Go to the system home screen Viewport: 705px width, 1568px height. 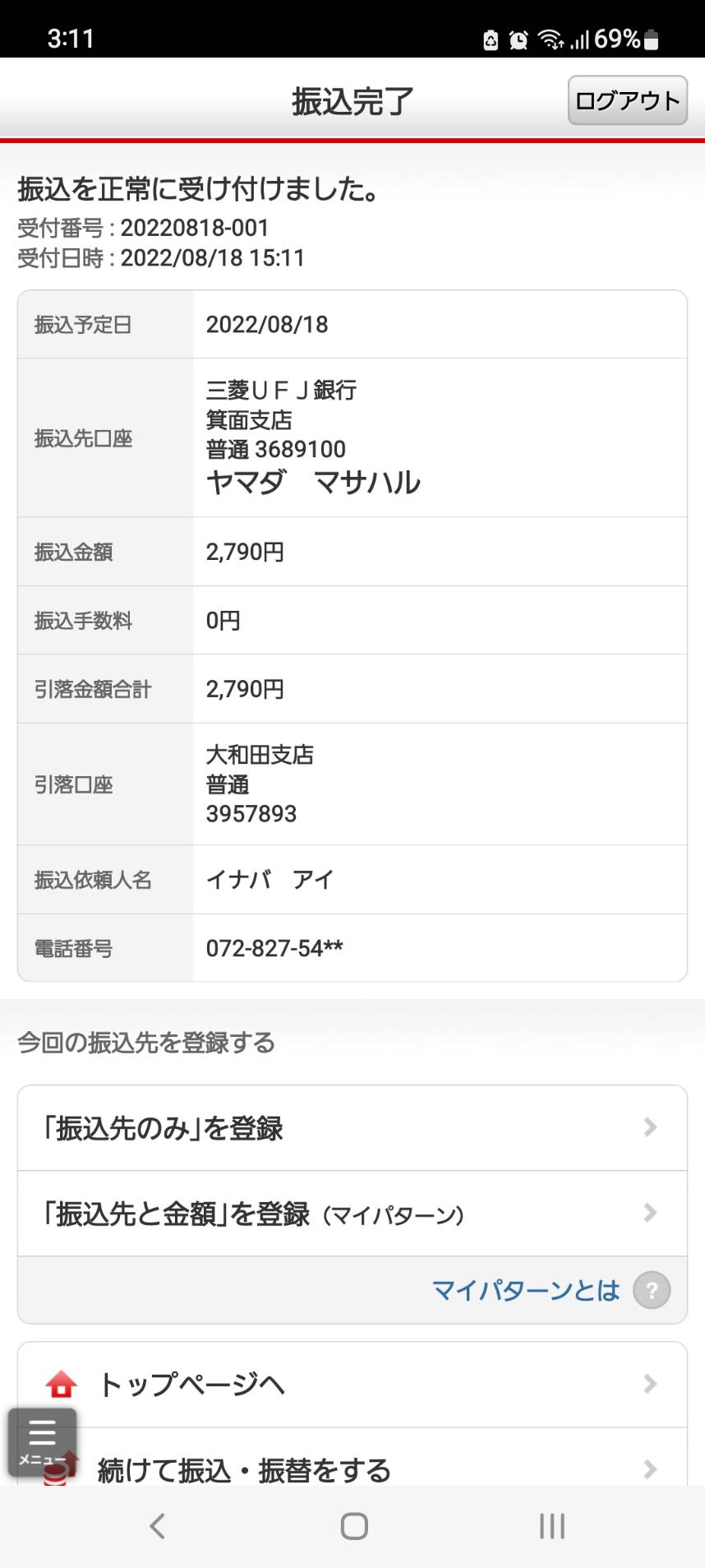coord(353,1526)
